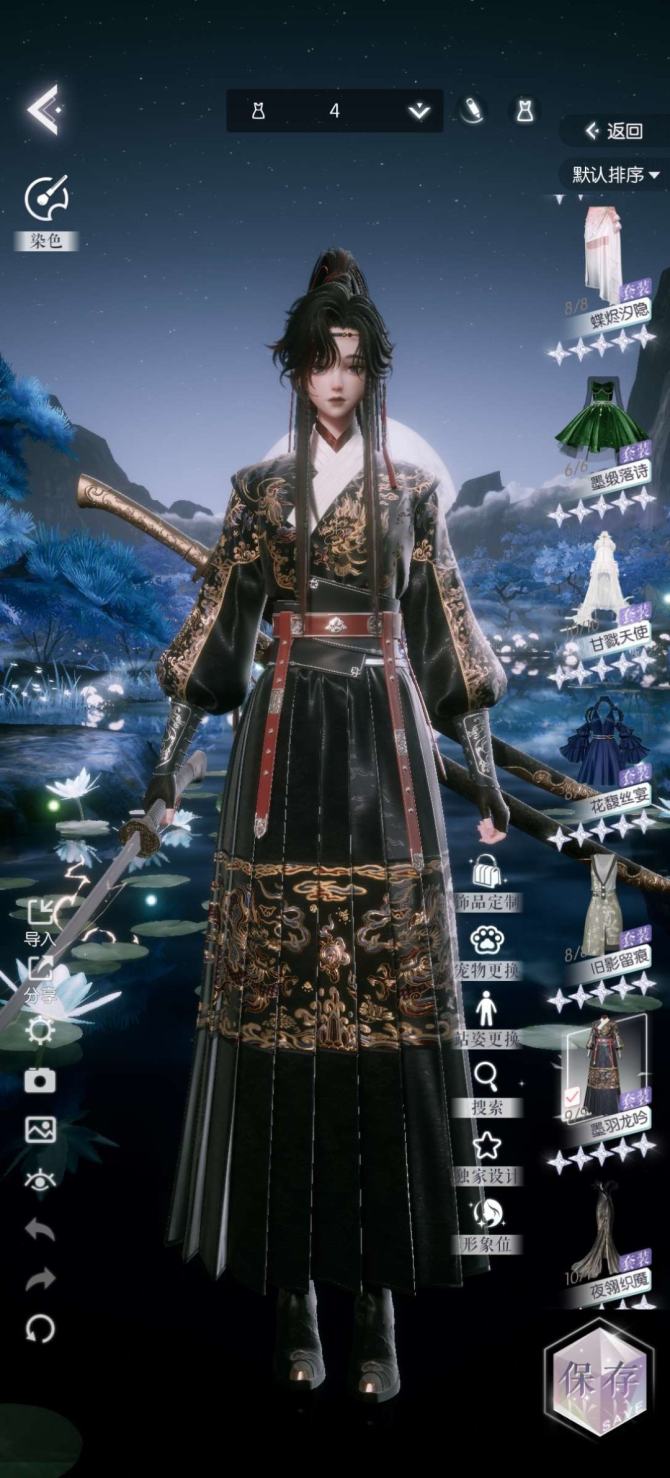The width and height of the screenshot is (670, 1478).
Task: Select the 旧影留痕 outfit
Action: click(x=604, y=915)
